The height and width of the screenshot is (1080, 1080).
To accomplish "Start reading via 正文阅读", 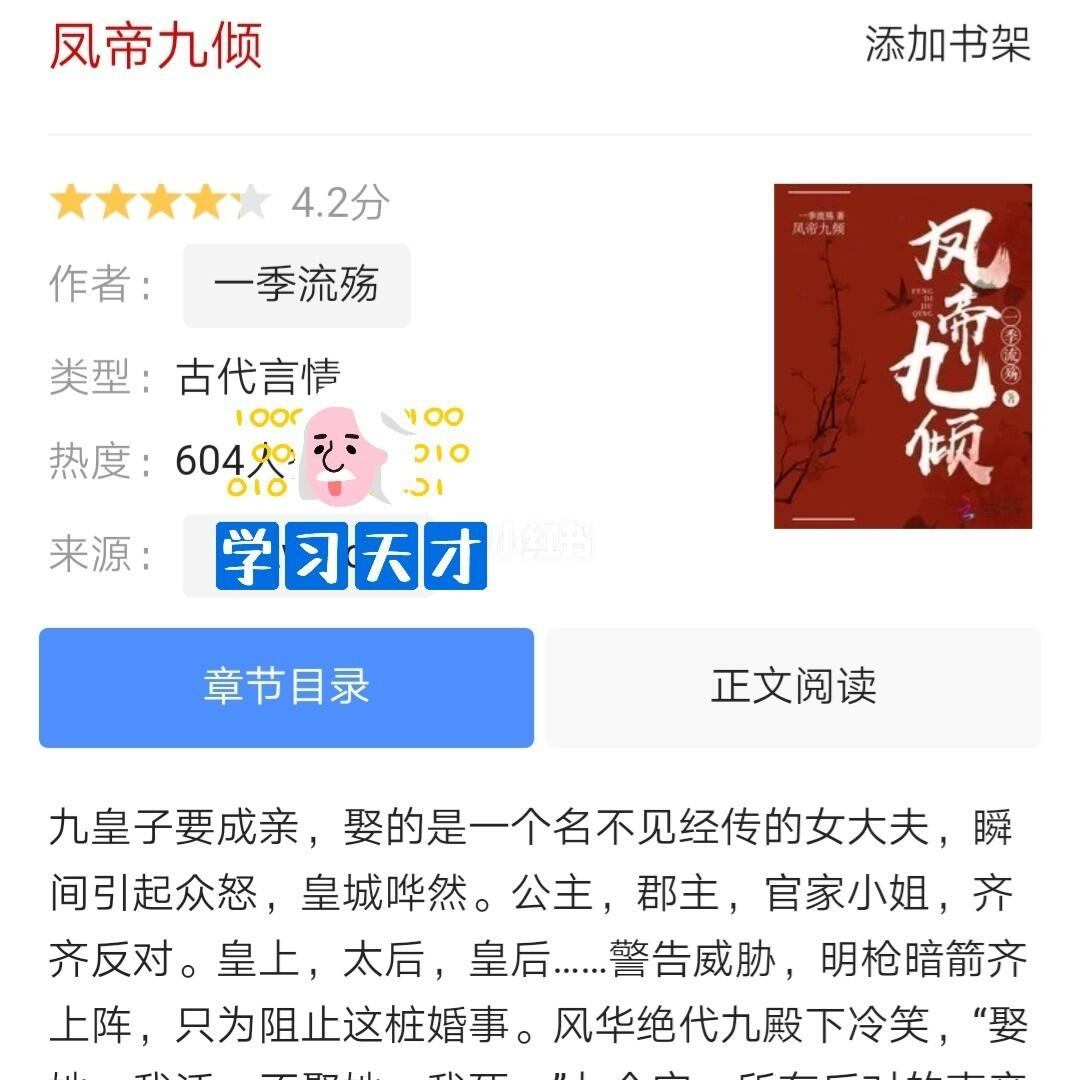I will pyautogui.click(x=793, y=687).
